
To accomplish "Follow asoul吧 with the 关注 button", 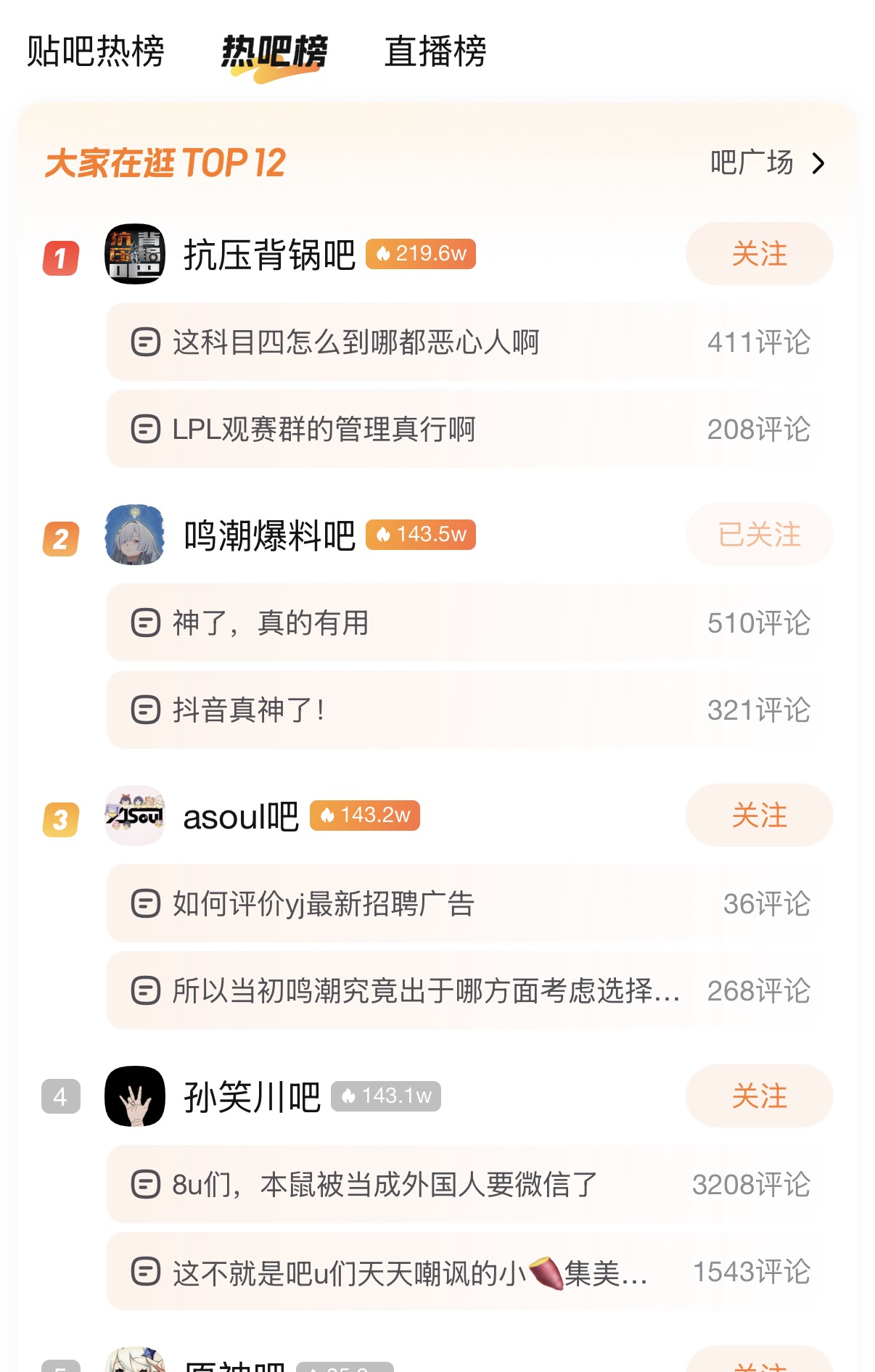I will 759,816.
